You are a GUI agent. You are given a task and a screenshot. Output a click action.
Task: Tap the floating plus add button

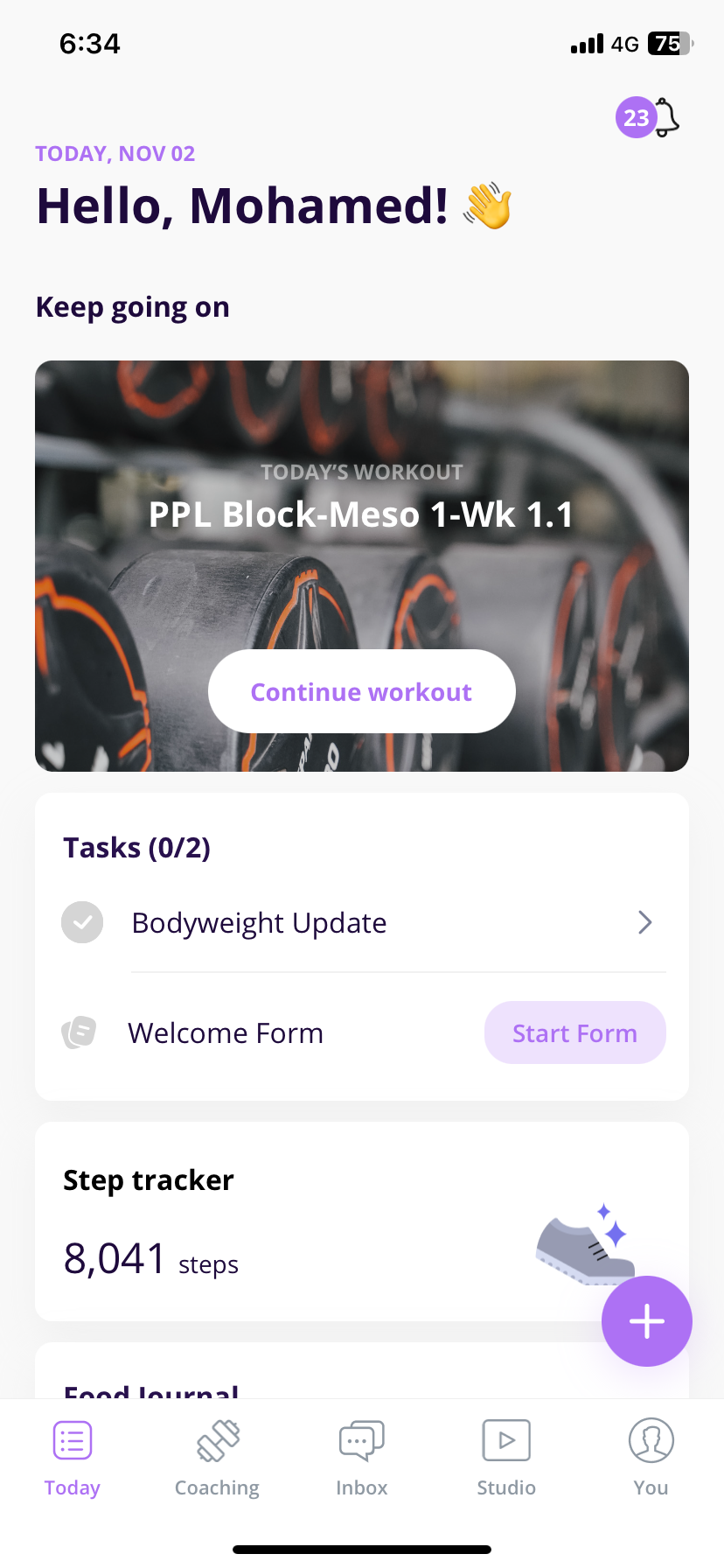(x=647, y=1321)
